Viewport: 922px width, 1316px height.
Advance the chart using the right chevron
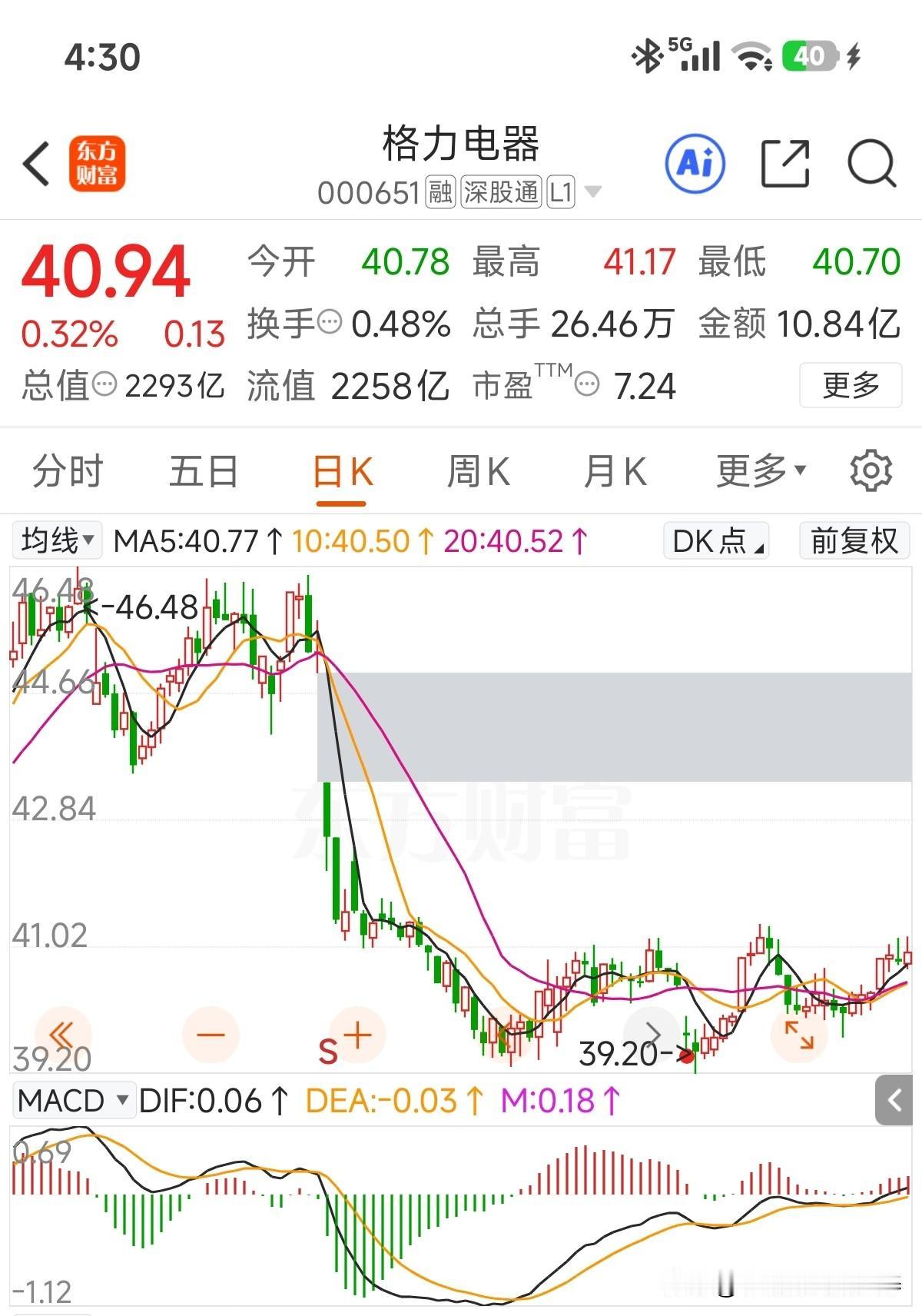[x=652, y=1035]
